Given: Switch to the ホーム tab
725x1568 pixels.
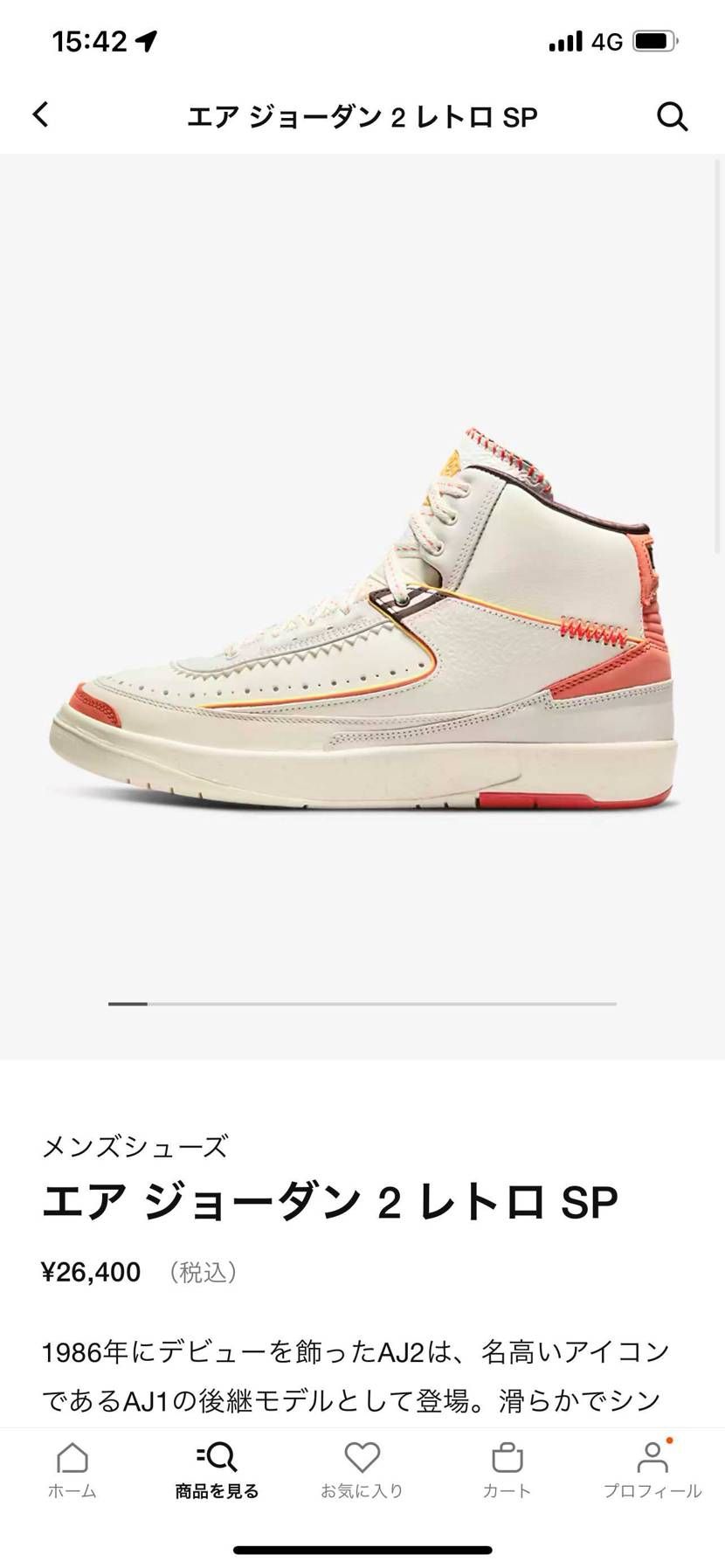Looking at the screenshot, I should click(x=72, y=1470).
